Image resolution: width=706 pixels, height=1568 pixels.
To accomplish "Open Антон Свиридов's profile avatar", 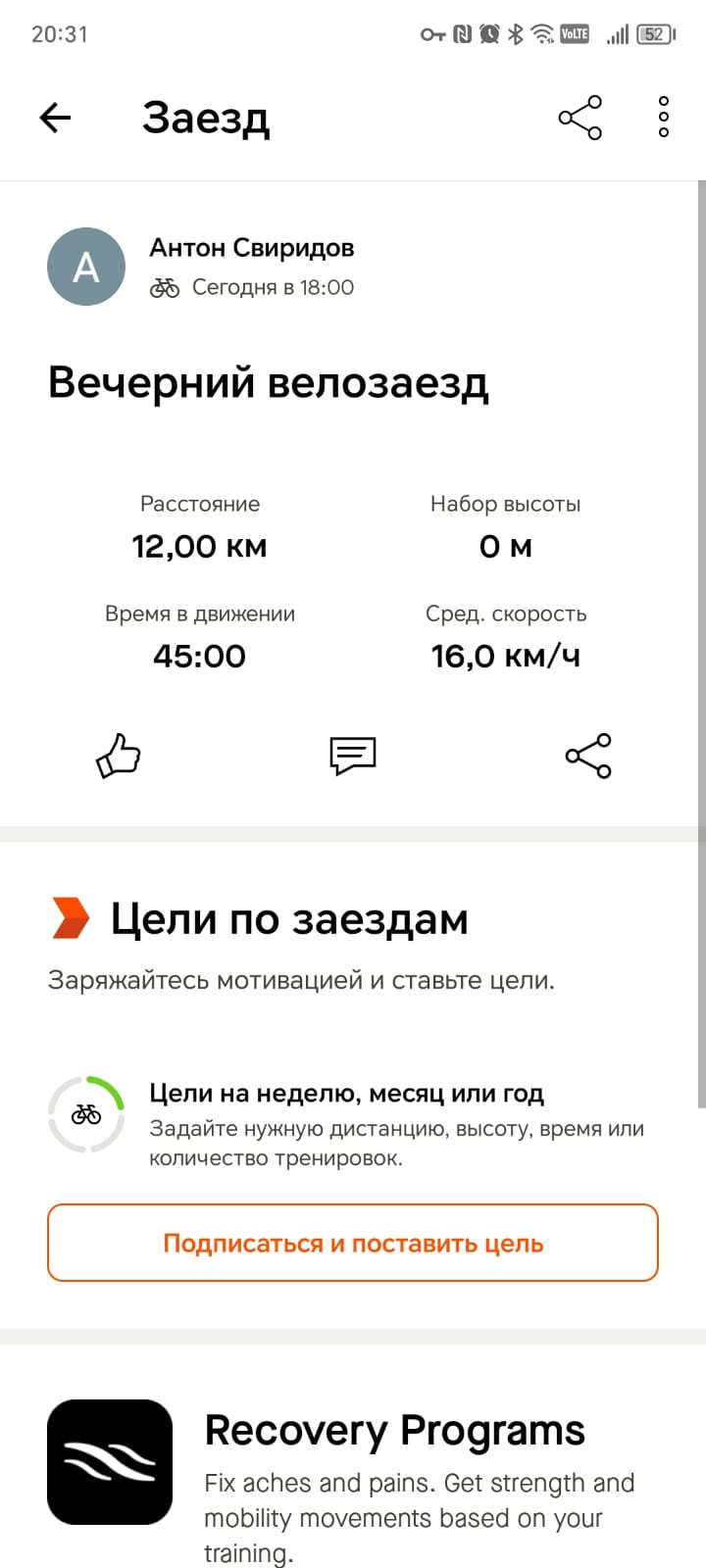I will (86, 267).
